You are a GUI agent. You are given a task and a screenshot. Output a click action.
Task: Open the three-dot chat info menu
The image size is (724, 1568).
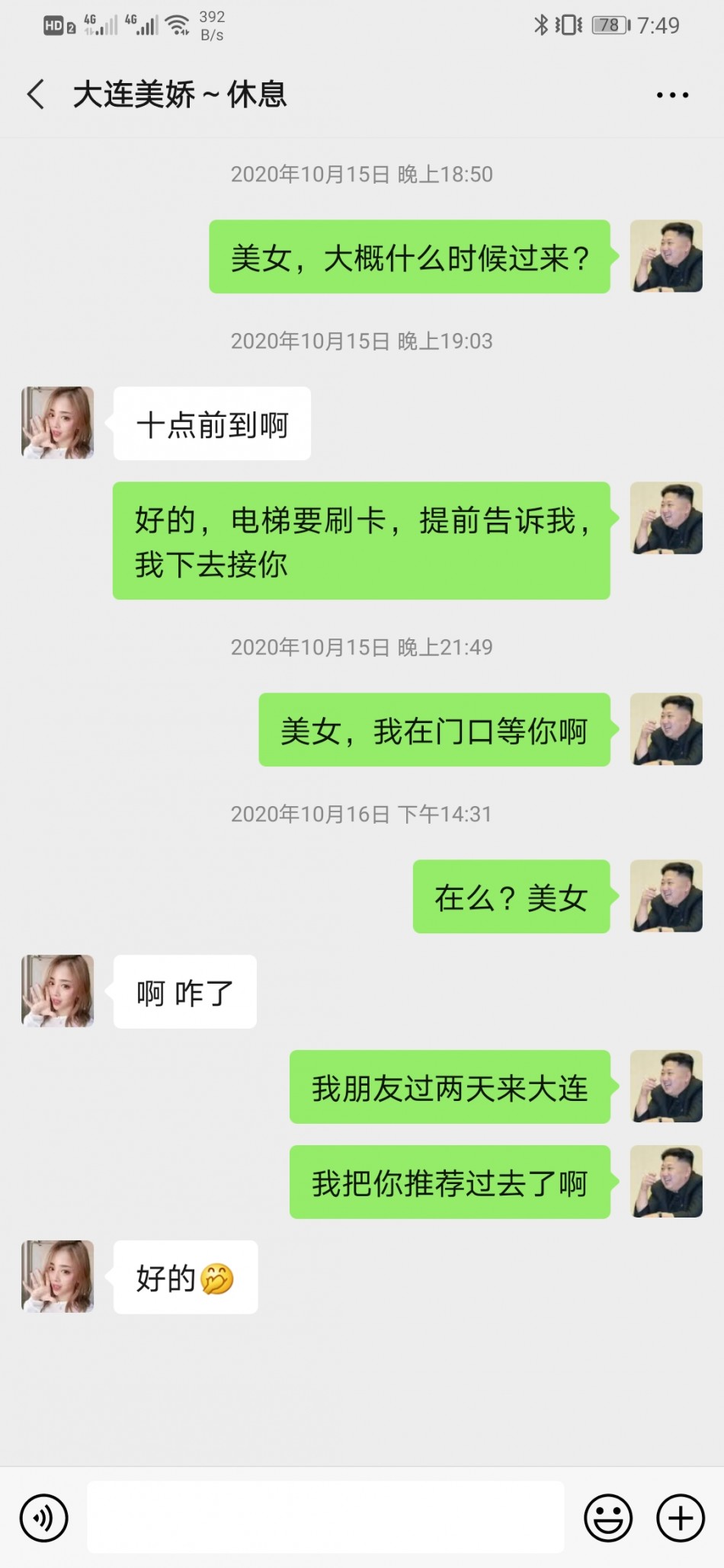click(x=672, y=95)
